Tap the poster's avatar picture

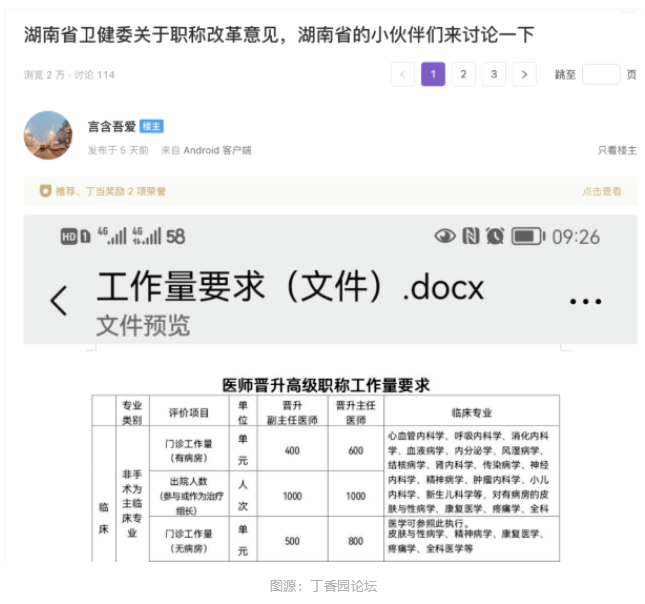click(47, 135)
